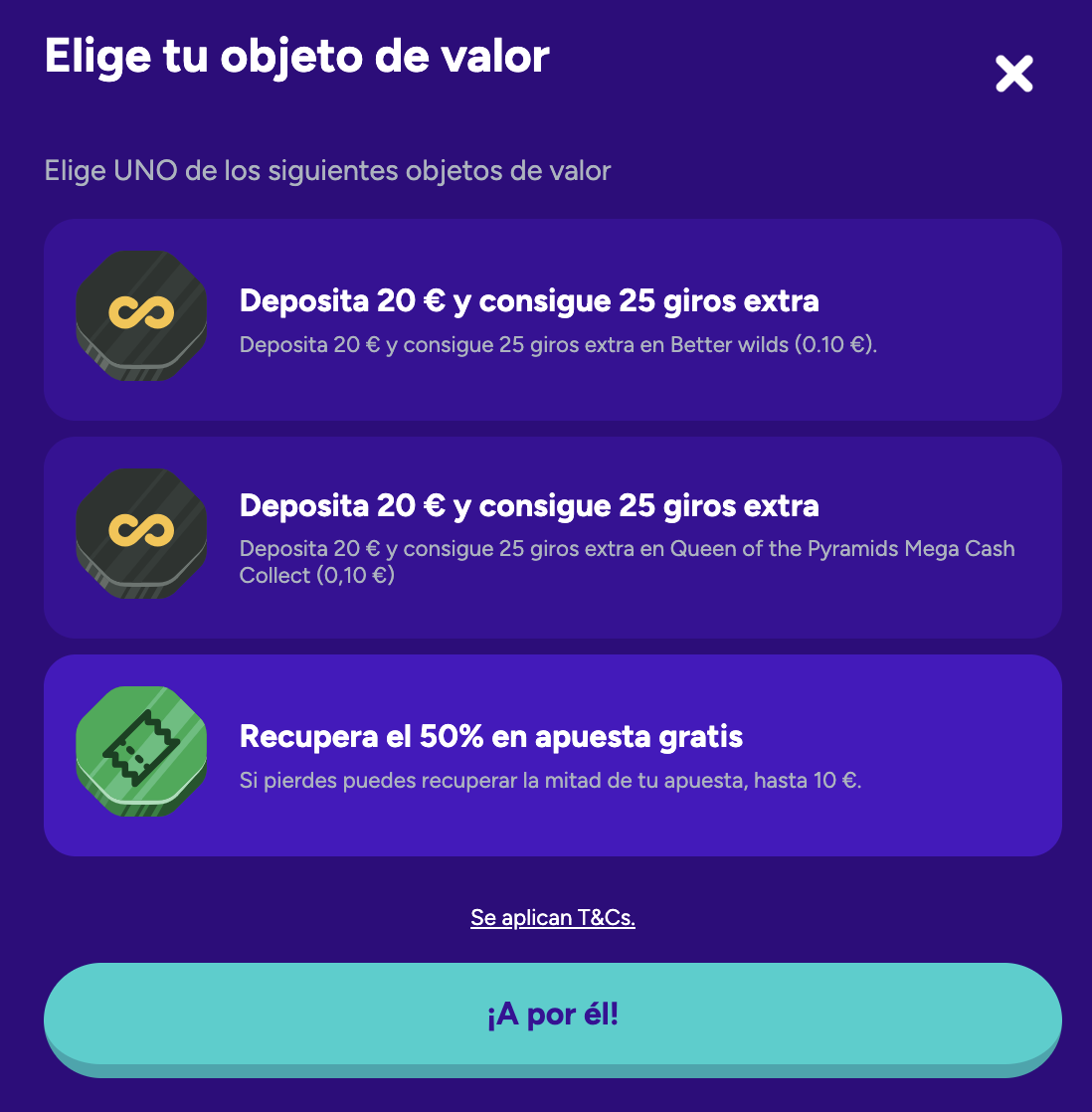Pick the 'Recupera el 50% en apuesta gratis' option
1092x1112 pixels.
point(552,755)
